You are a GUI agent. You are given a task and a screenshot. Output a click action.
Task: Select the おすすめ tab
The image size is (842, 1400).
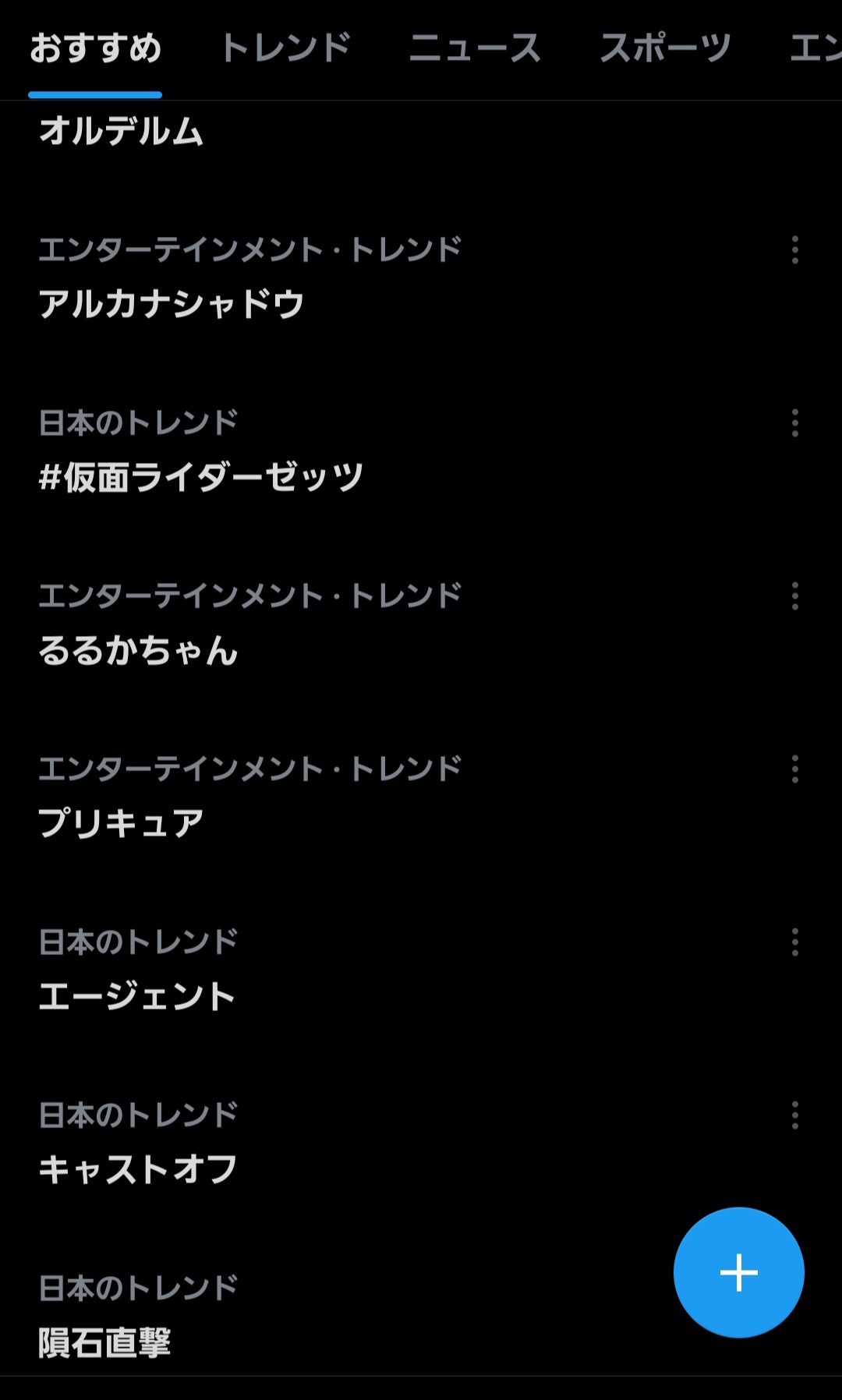[95, 48]
